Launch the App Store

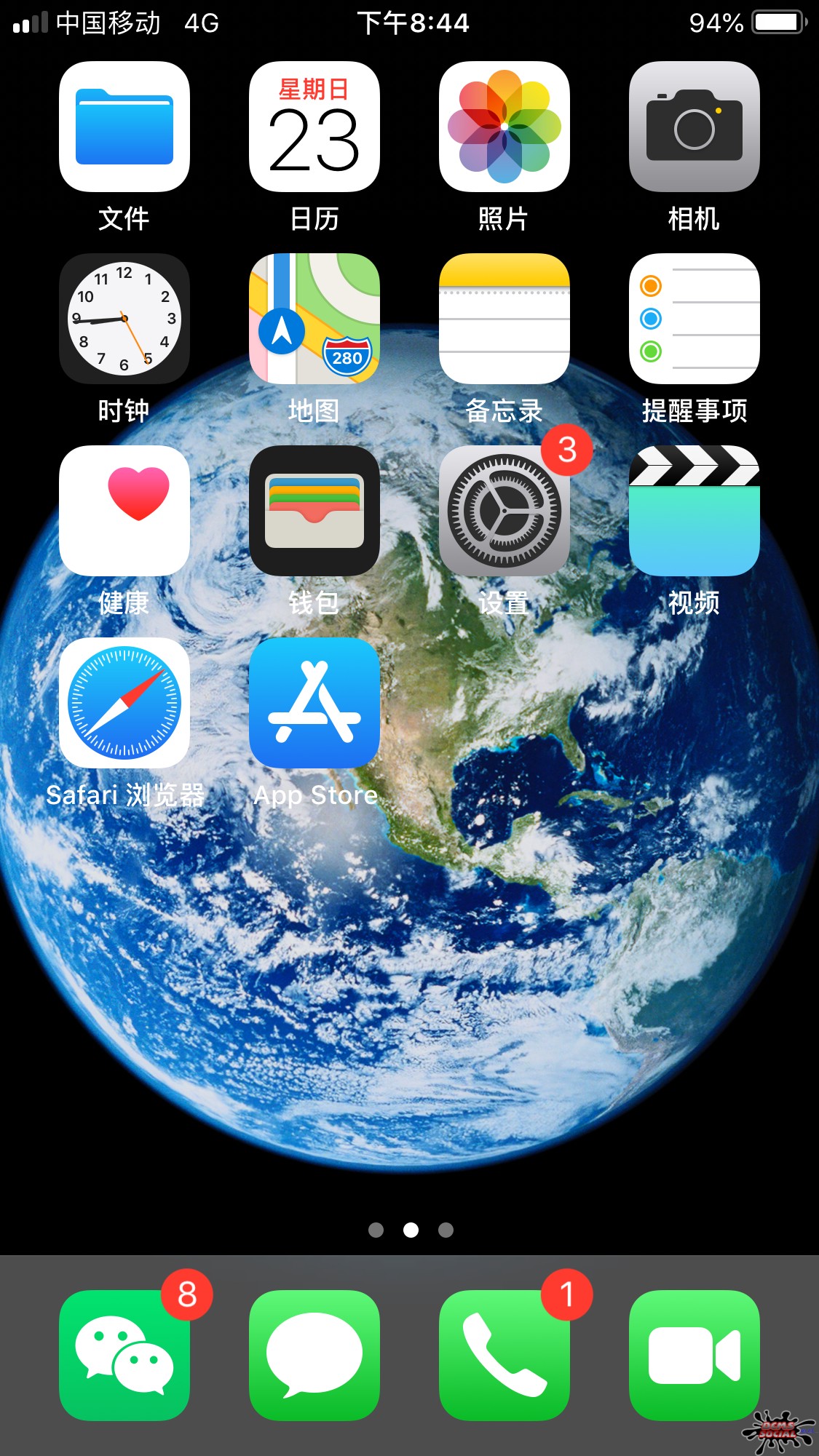coord(314,703)
